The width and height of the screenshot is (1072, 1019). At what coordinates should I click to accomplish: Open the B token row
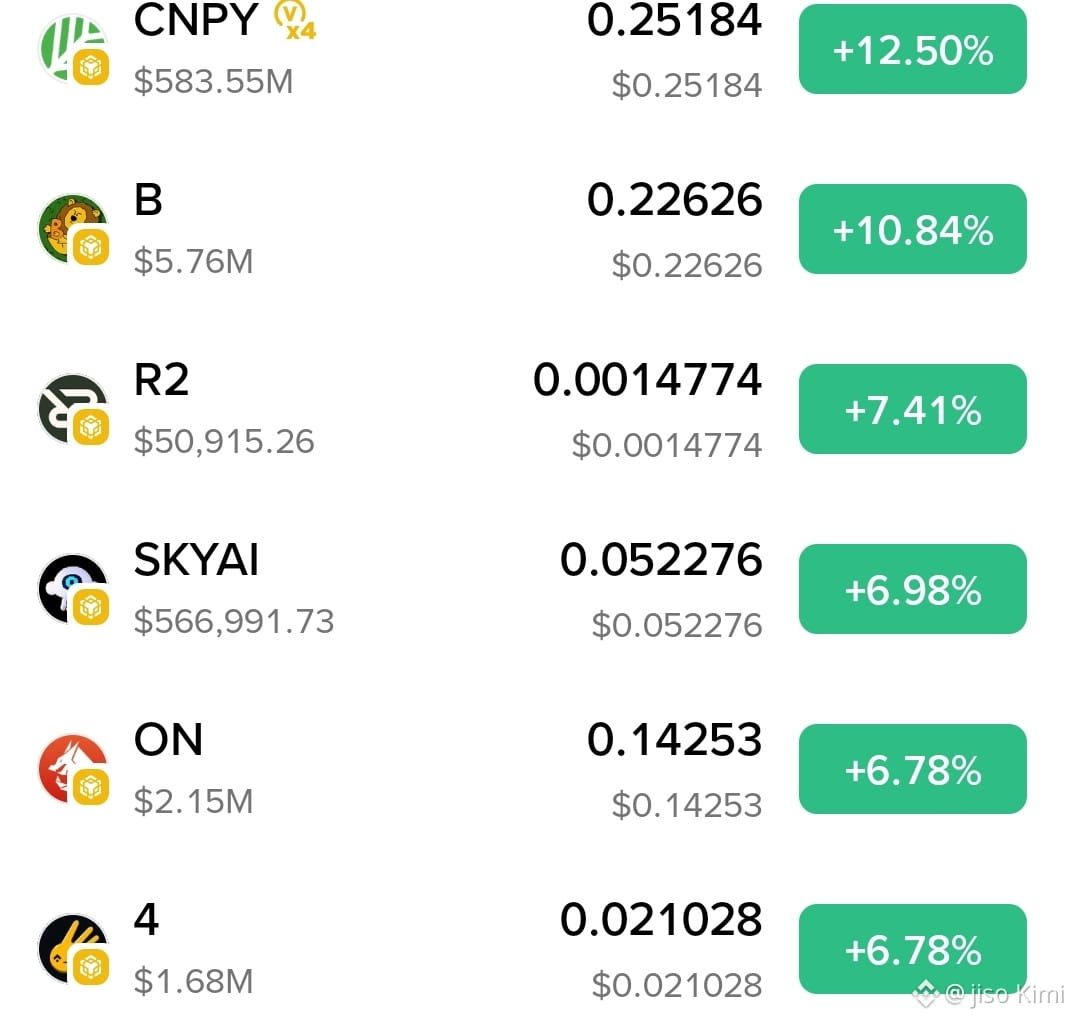533,229
